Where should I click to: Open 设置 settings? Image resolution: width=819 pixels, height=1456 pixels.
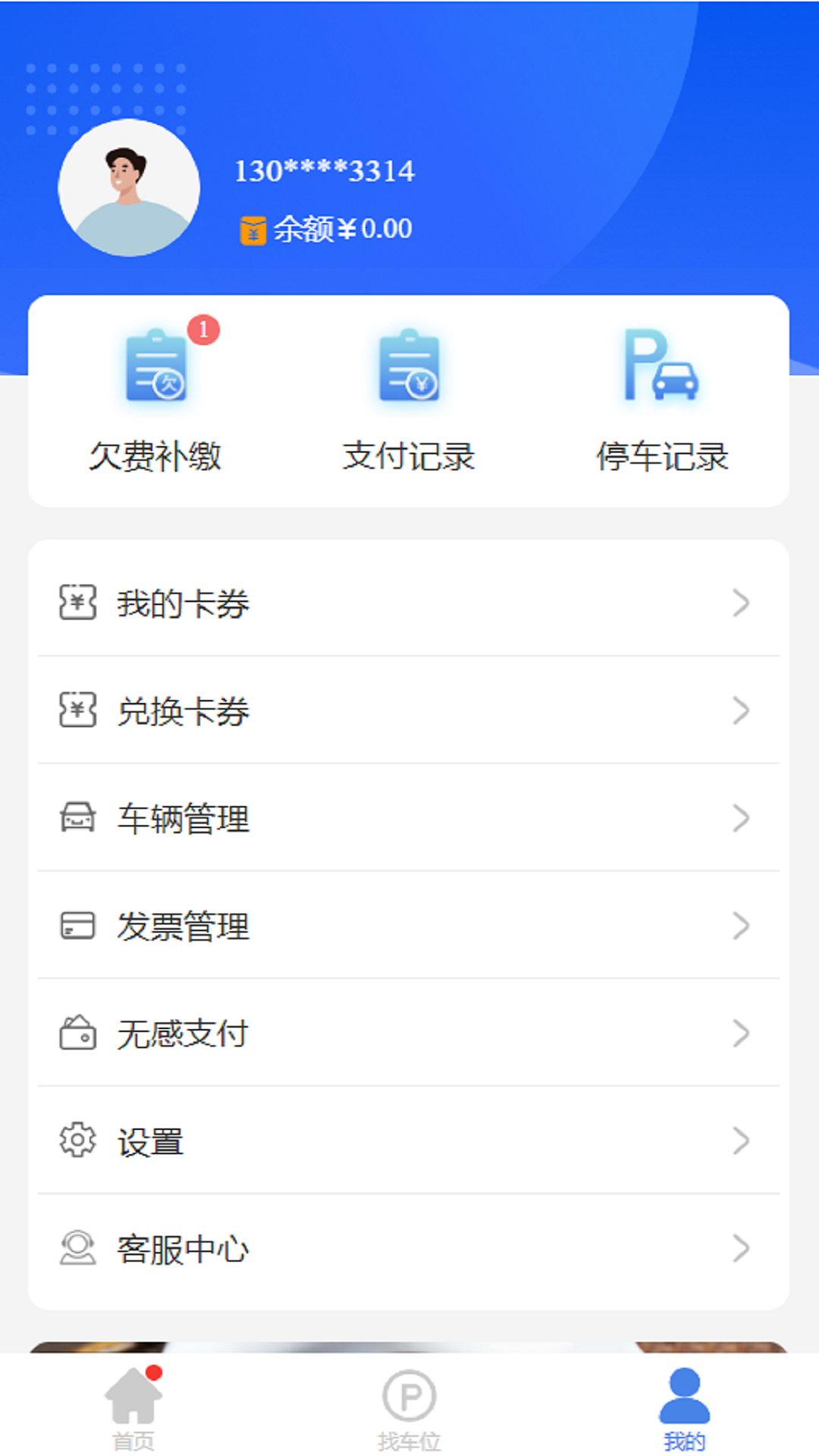pos(409,1141)
